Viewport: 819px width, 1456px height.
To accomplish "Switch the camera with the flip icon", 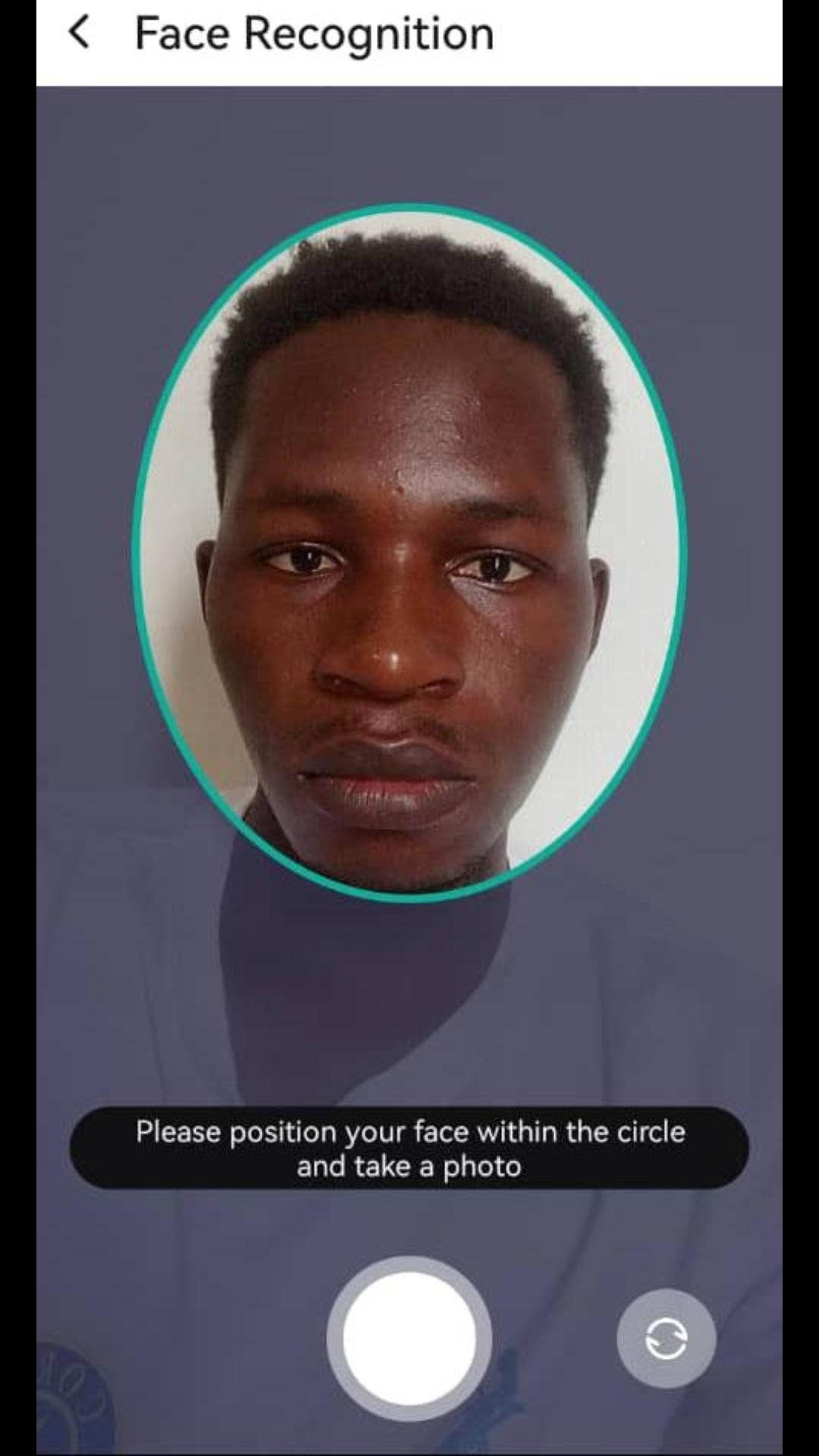I will (666, 1338).
